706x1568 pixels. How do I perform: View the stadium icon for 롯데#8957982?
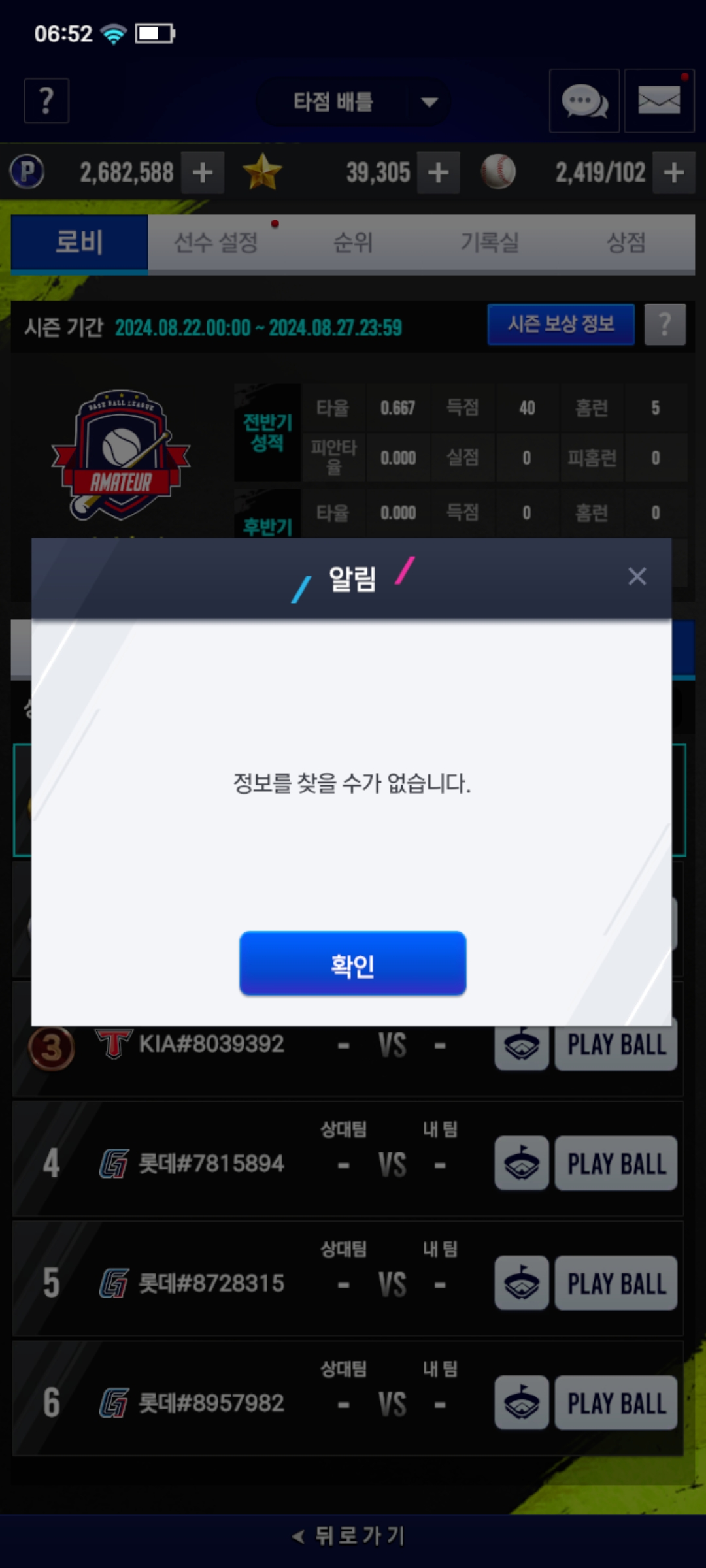tap(522, 1403)
